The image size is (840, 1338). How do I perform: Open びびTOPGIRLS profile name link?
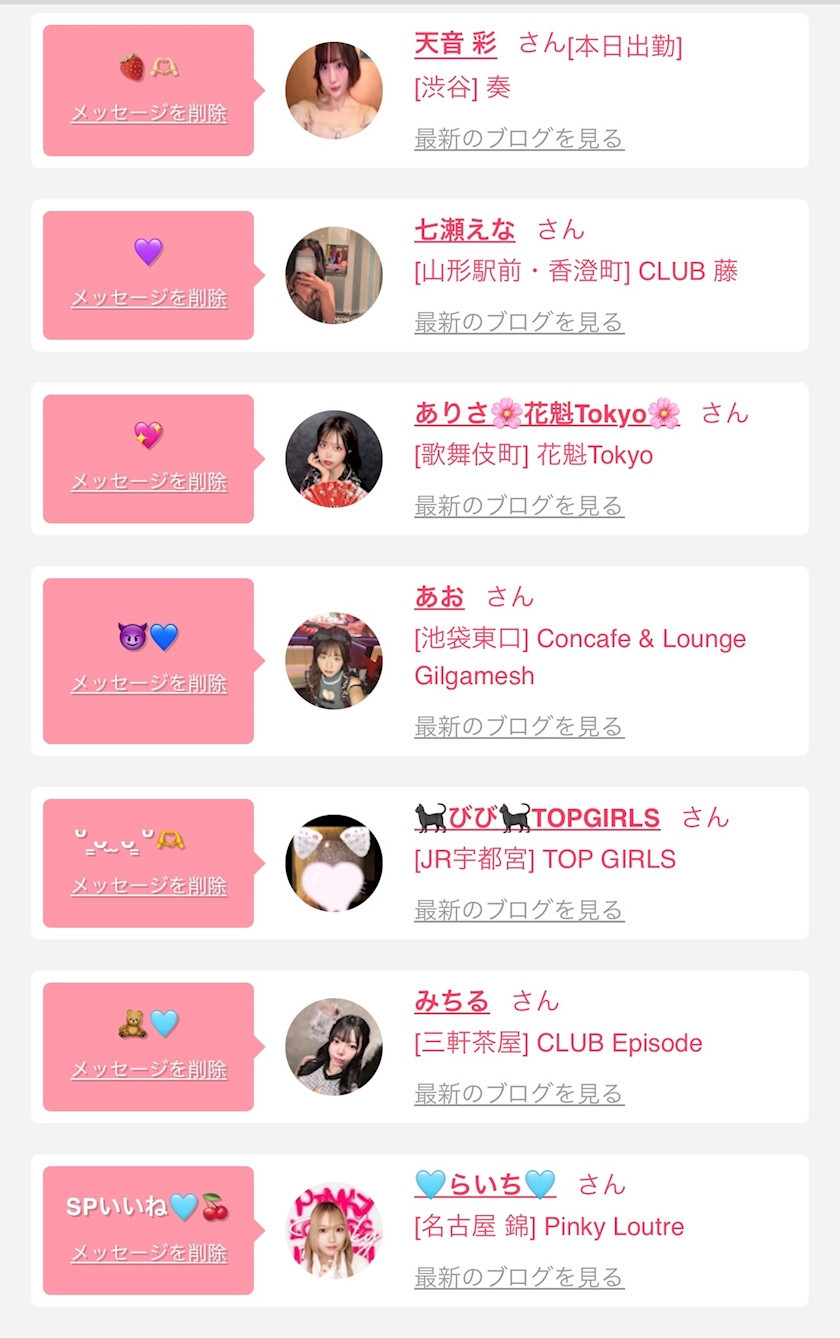pyautogui.click(x=537, y=818)
